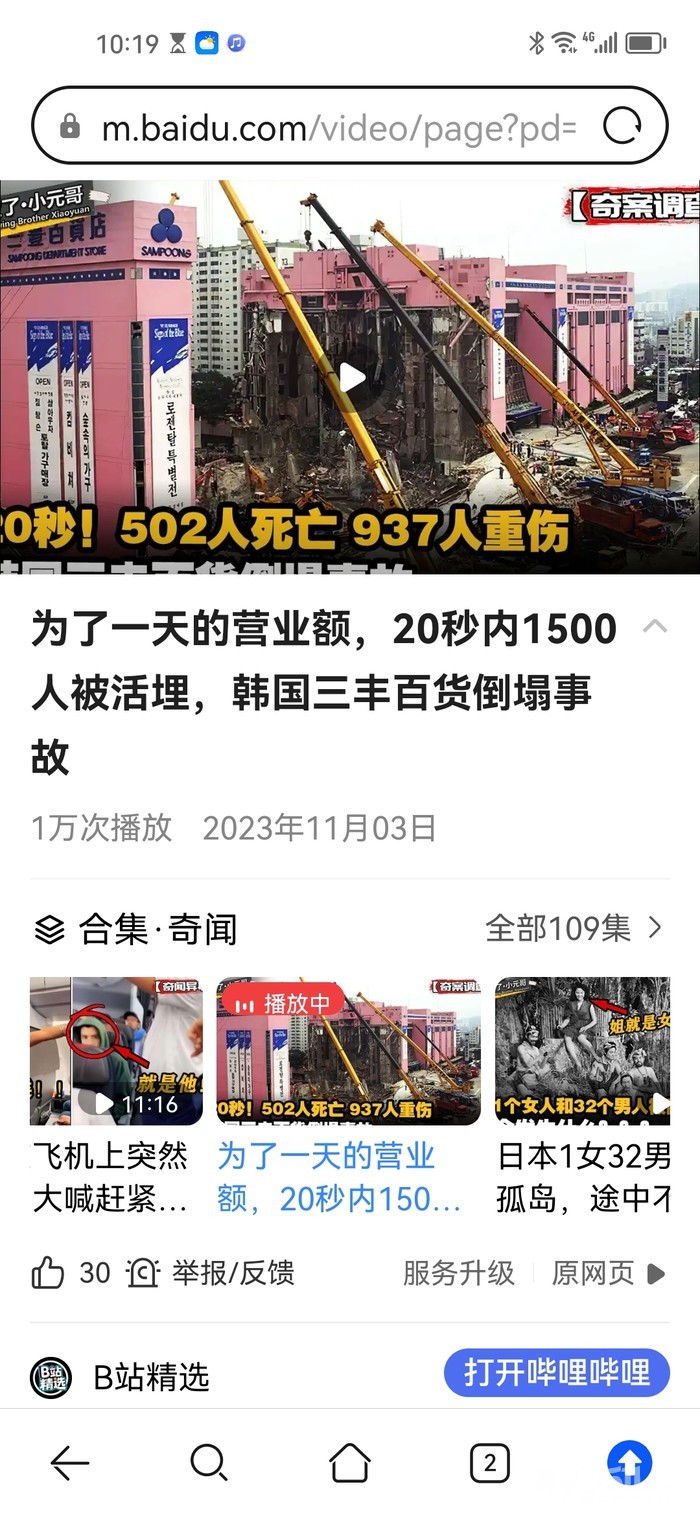Screen dimensions: 700x1517
Task: View all 109 episodes in the collection
Action: (574, 928)
